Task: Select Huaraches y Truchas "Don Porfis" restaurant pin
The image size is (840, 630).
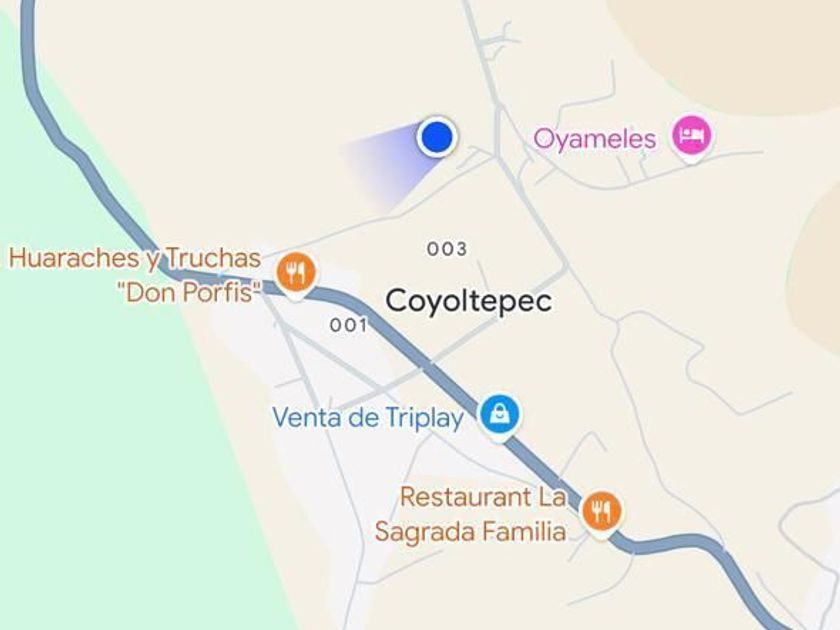Action: coord(296,273)
